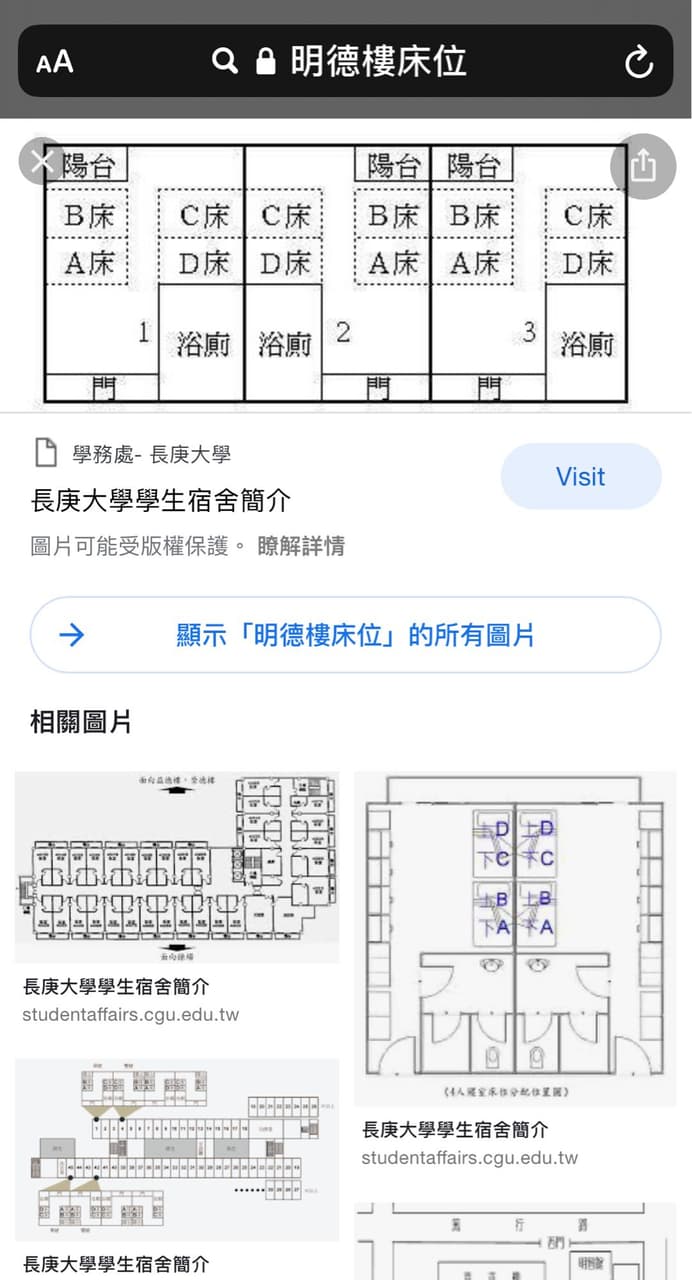692x1280 pixels.
Task: Share the dorm bed layout image
Action: (x=643, y=166)
